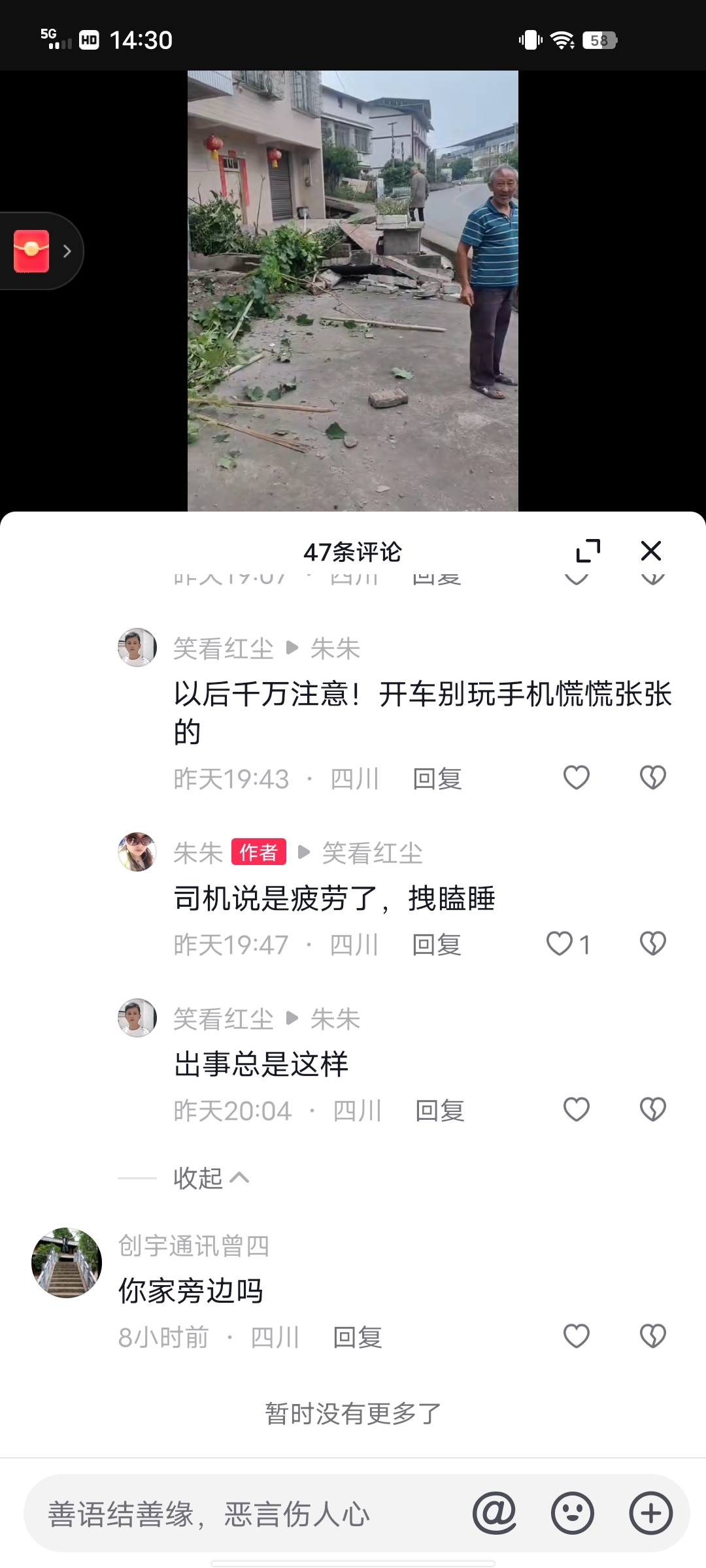Viewport: 706px width, 1568px height.
Task: Like the comment 出事总是这样
Action: [x=576, y=1109]
